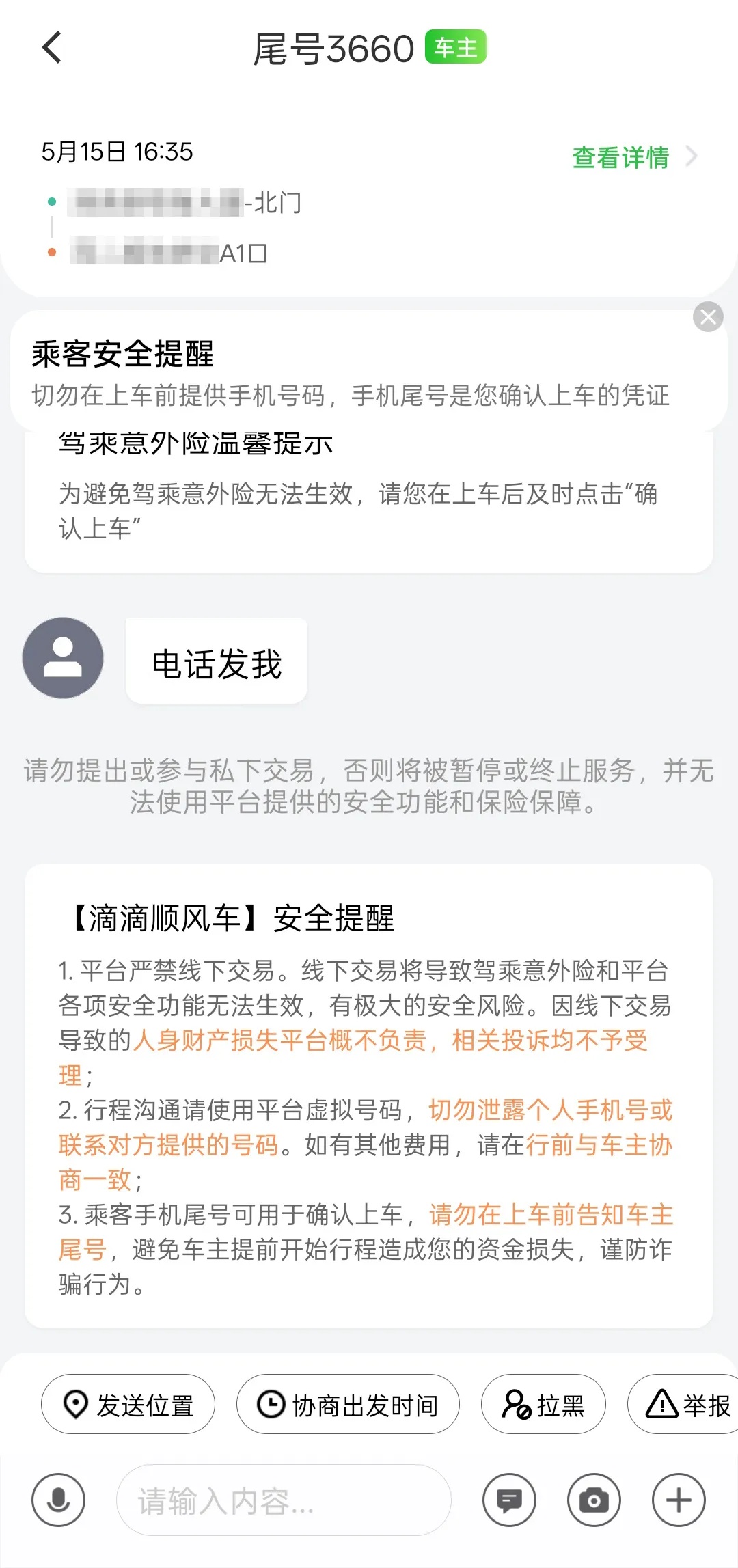The width and height of the screenshot is (738, 1568).
Task: Block this driver with 拉黑
Action: click(x=543, y=1405)
